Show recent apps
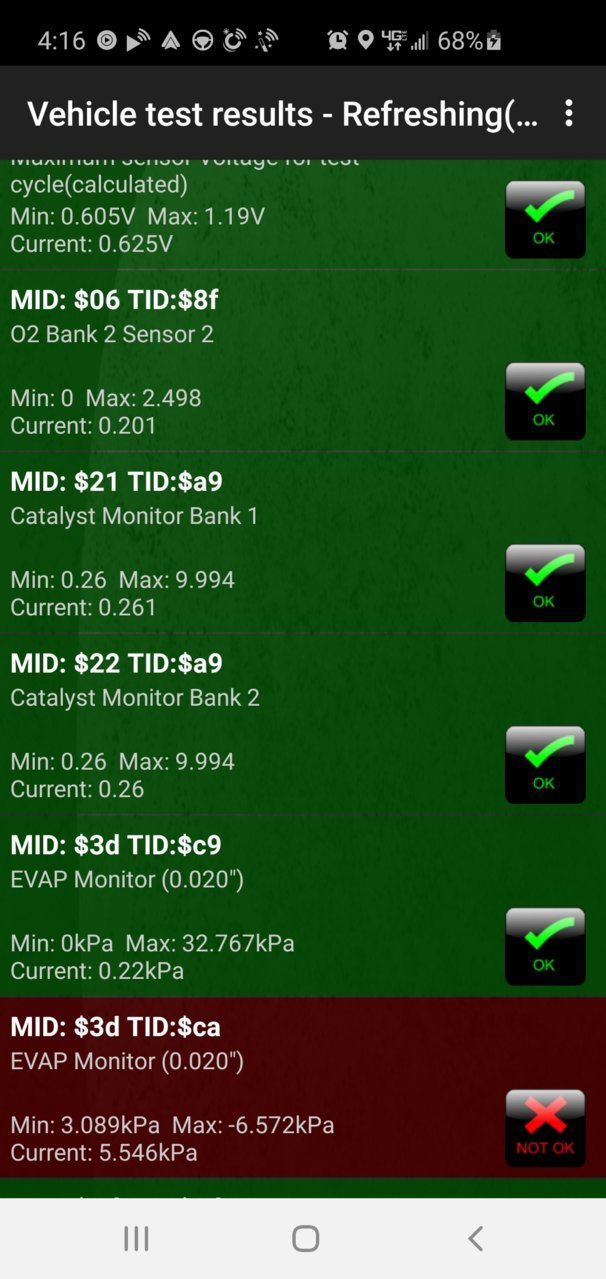The image size is (606, 1279). tap(136, 1239)
